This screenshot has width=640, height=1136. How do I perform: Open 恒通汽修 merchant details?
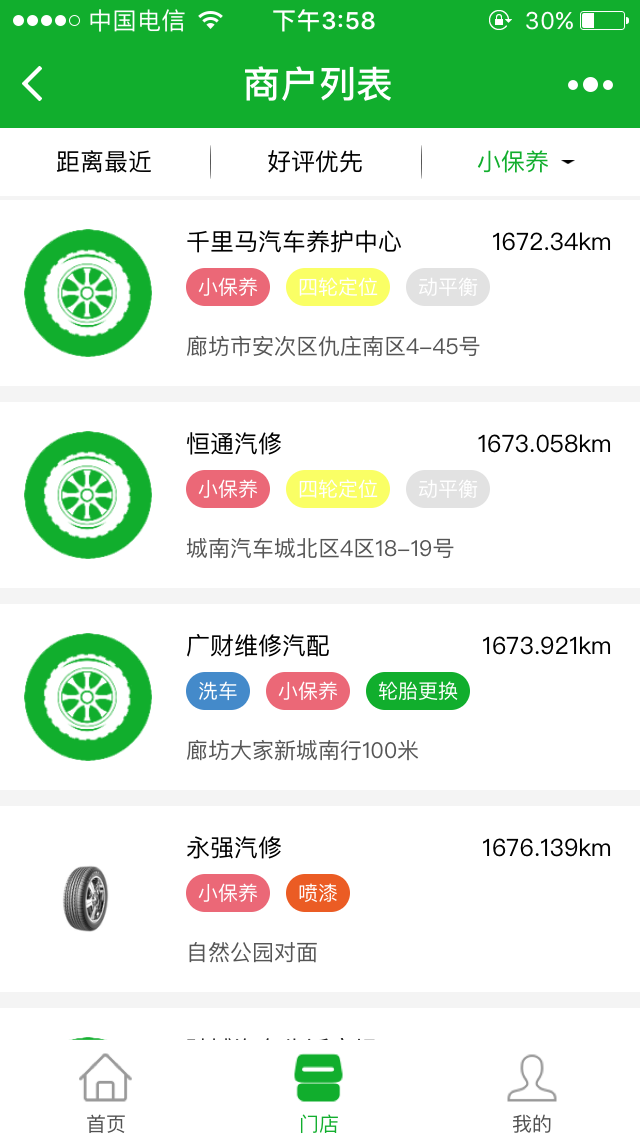pyautogui.click(x=320, y=496)
